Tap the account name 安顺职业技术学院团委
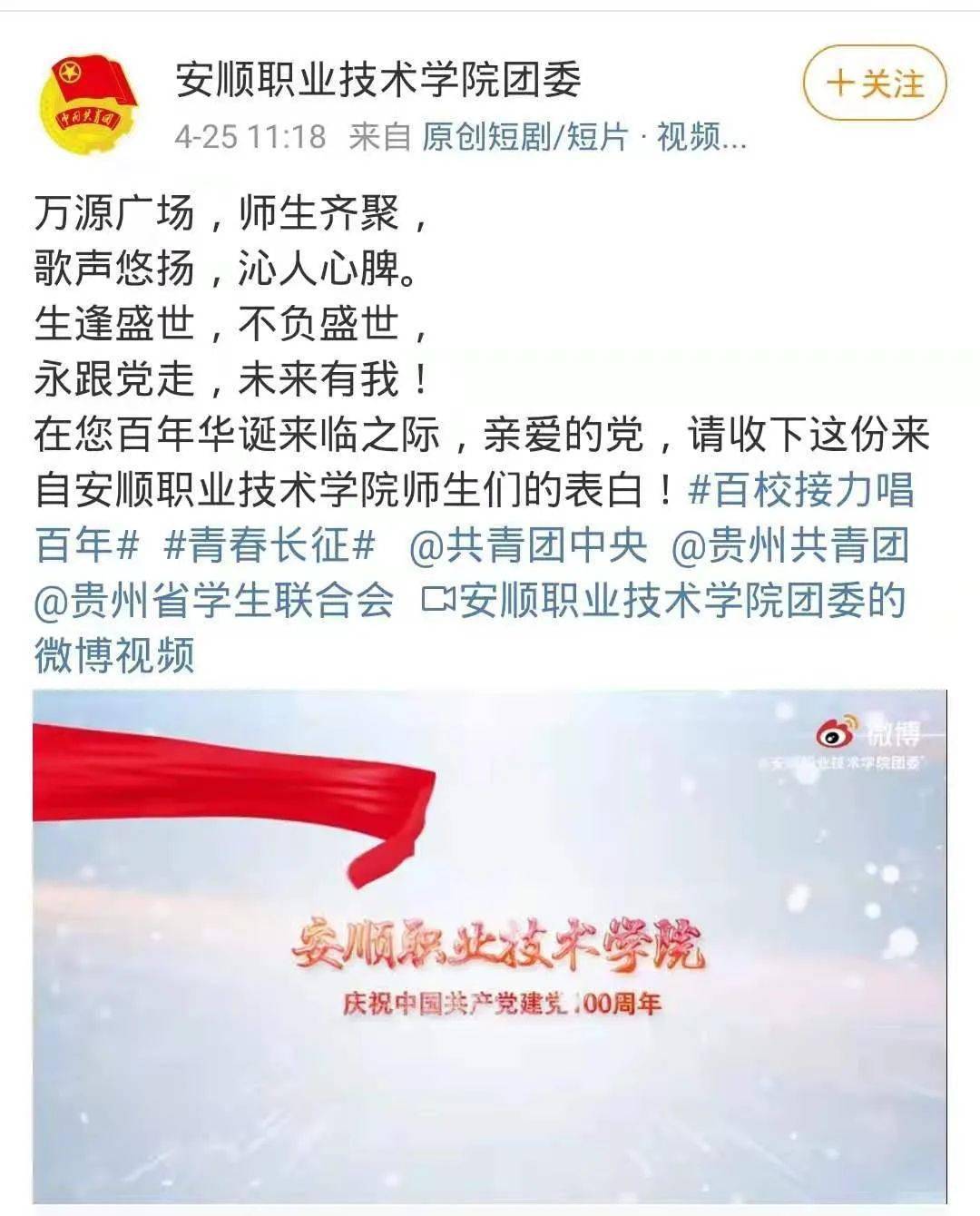Image resolution: width=980 pixels, height=1216 pixels. [x=378, y=80]
